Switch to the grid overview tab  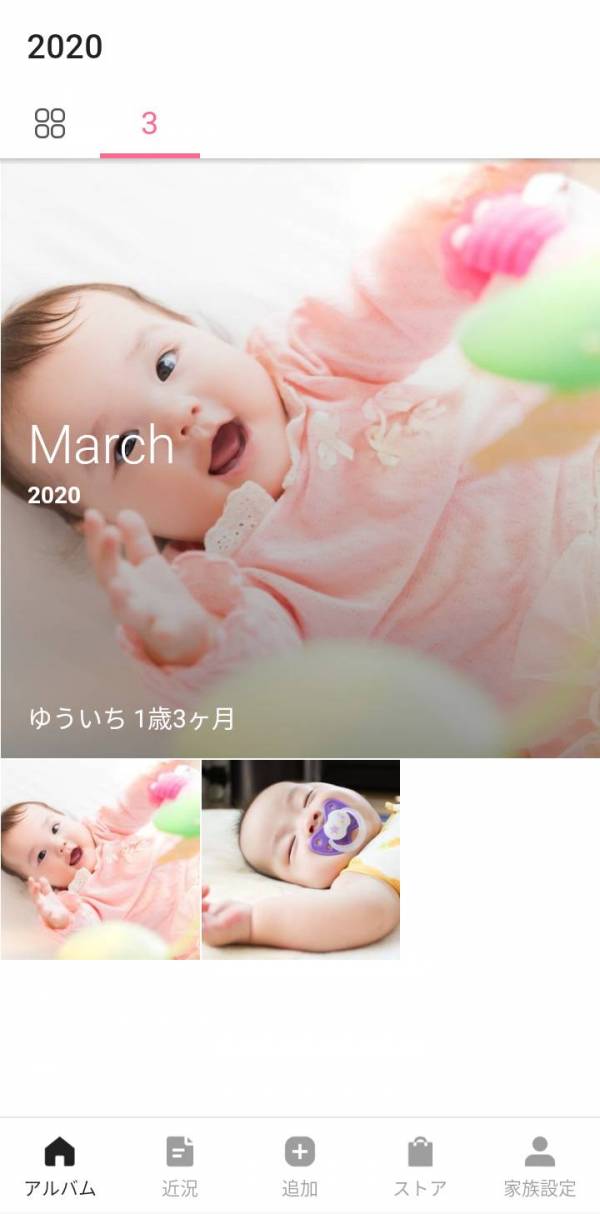[x=50, y=124]
